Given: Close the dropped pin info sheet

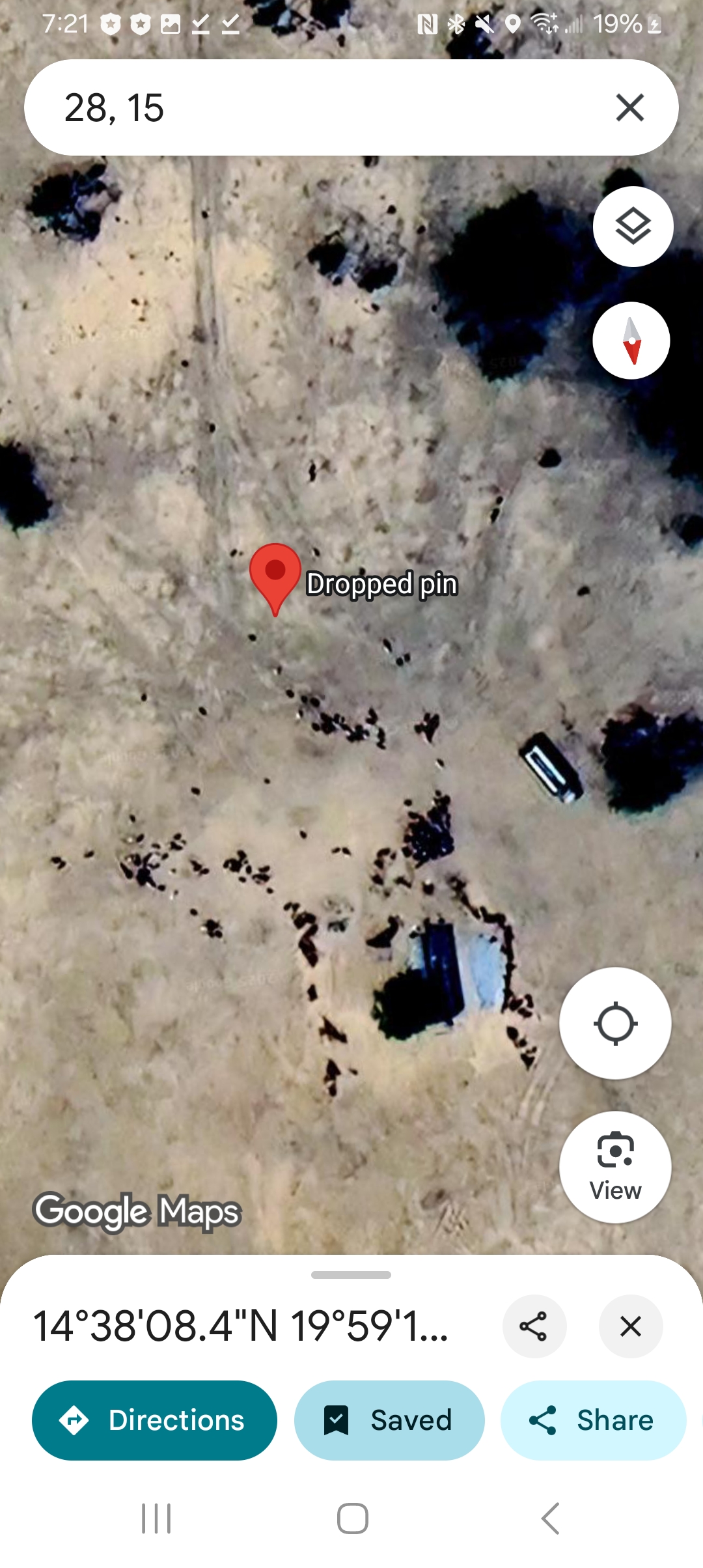Looking at the screenshot, I should pyautogui.click(x=631, y=1326).
